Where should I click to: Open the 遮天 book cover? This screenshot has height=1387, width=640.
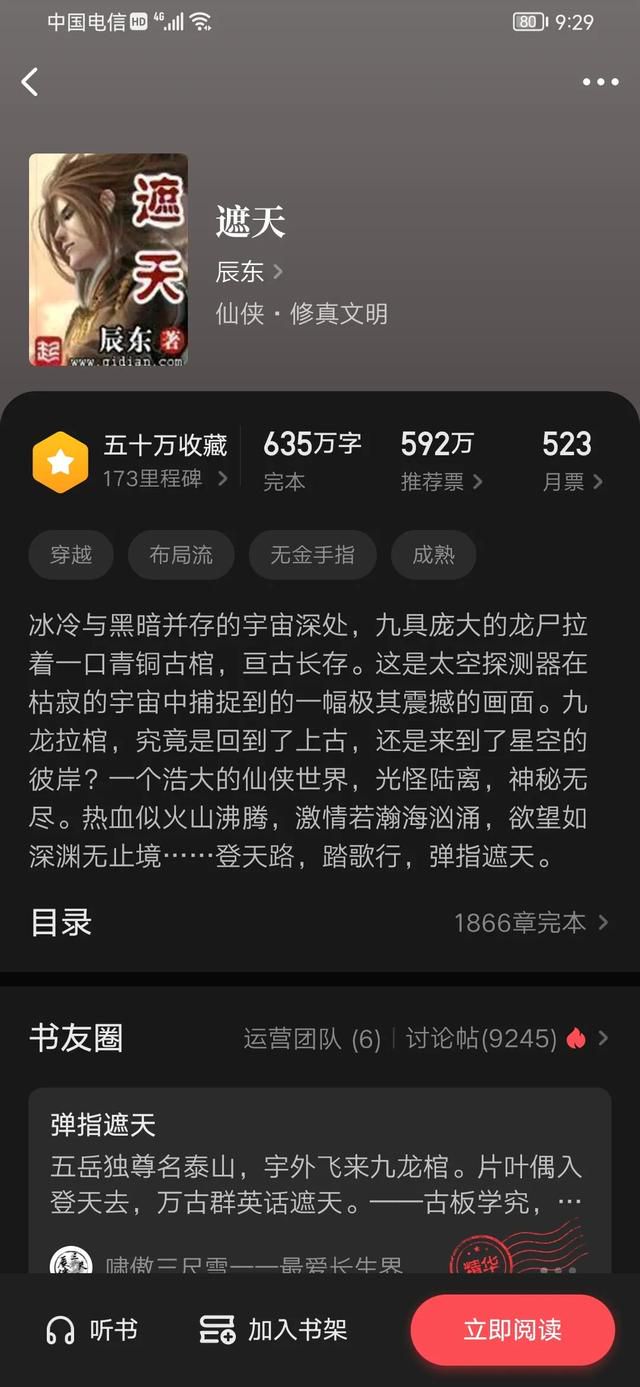108,259
